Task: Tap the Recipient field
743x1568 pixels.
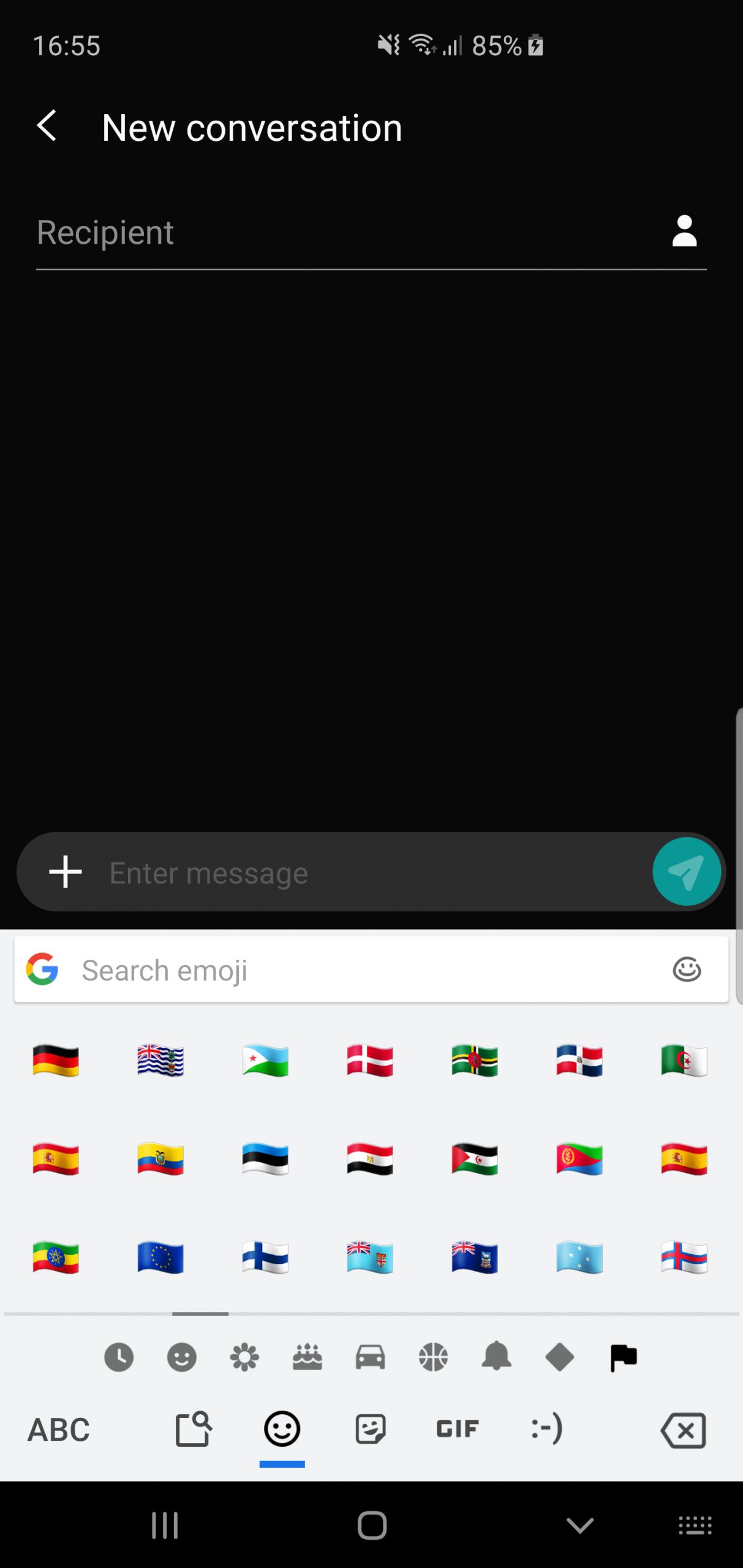Action: pos(349,233)
